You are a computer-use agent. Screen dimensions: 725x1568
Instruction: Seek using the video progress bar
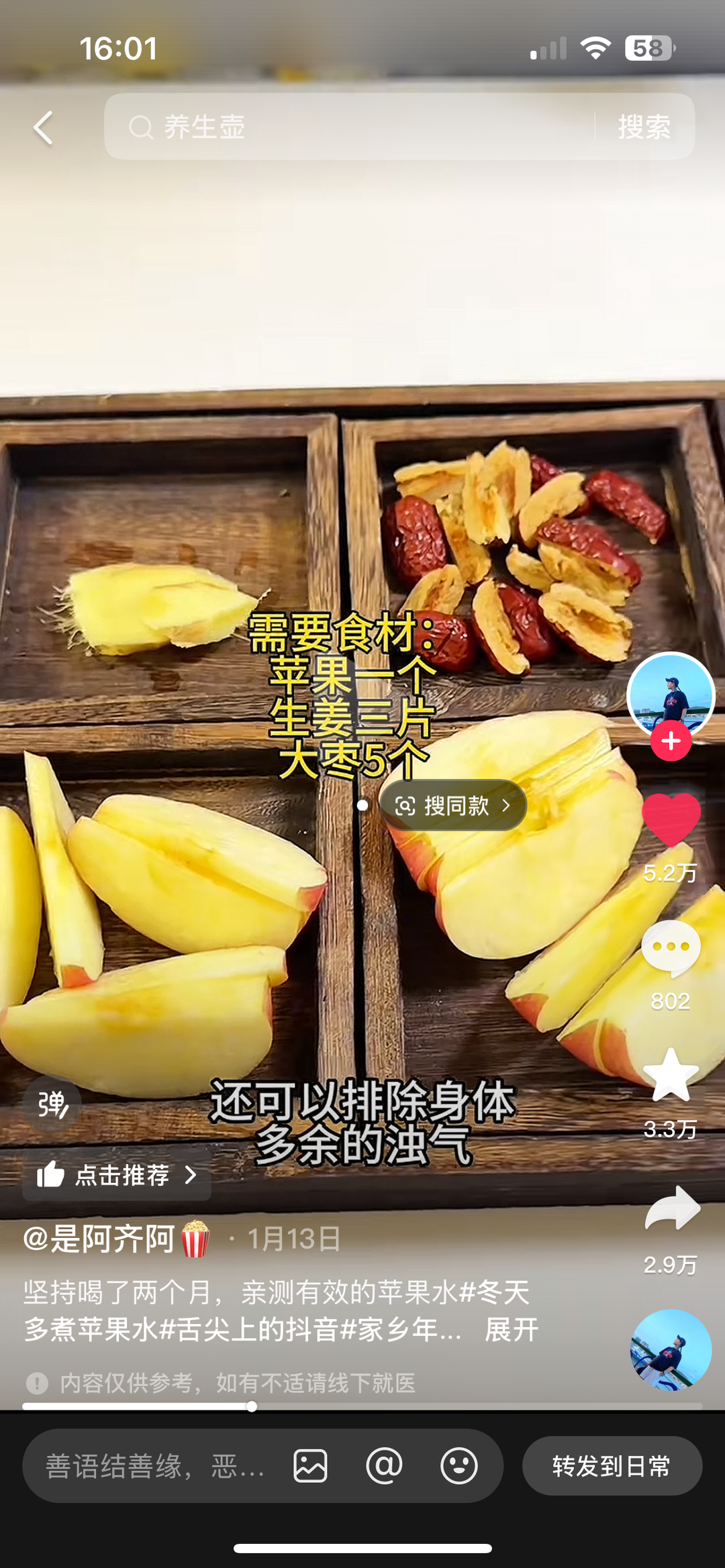pyautogui.click(x=362, y=1406)
